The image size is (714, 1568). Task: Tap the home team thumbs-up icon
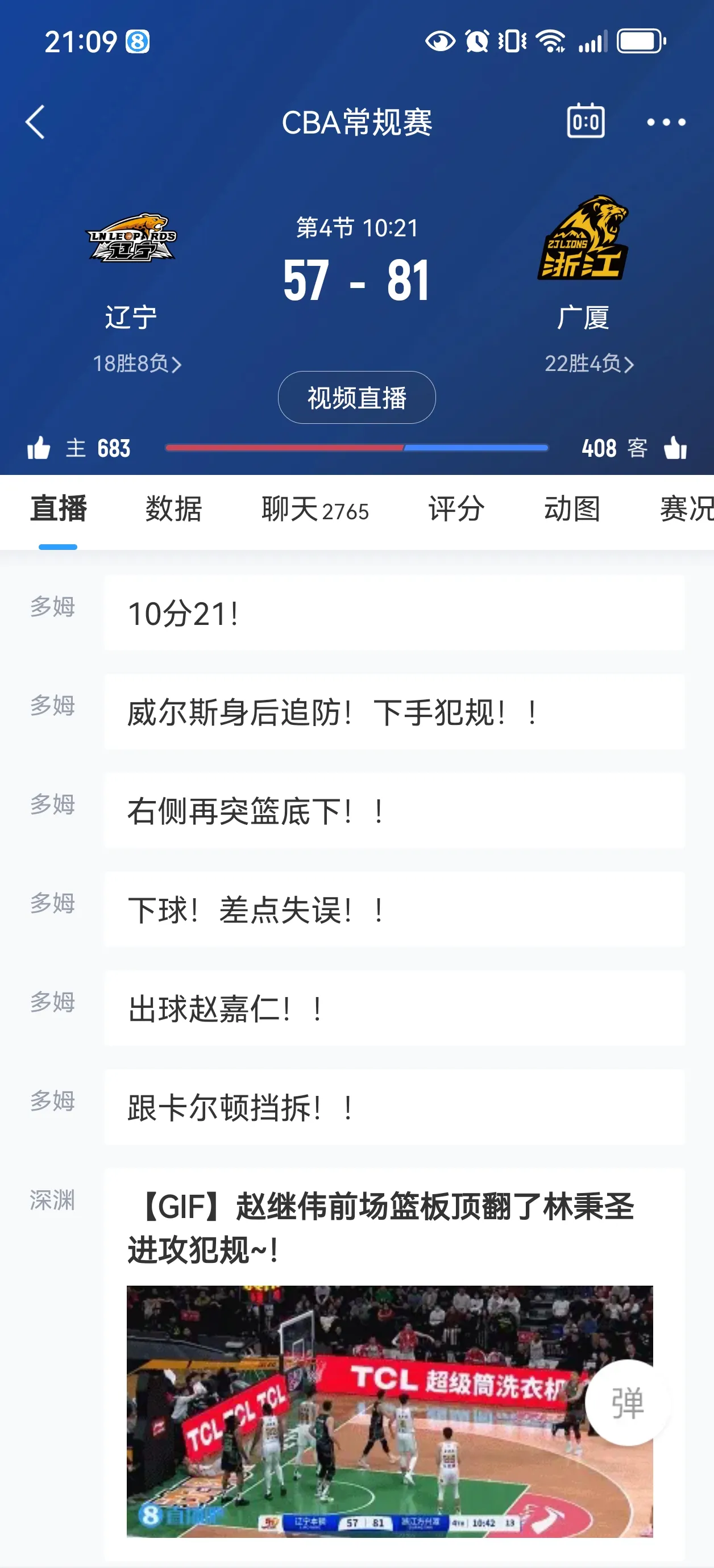coord(39,449)
